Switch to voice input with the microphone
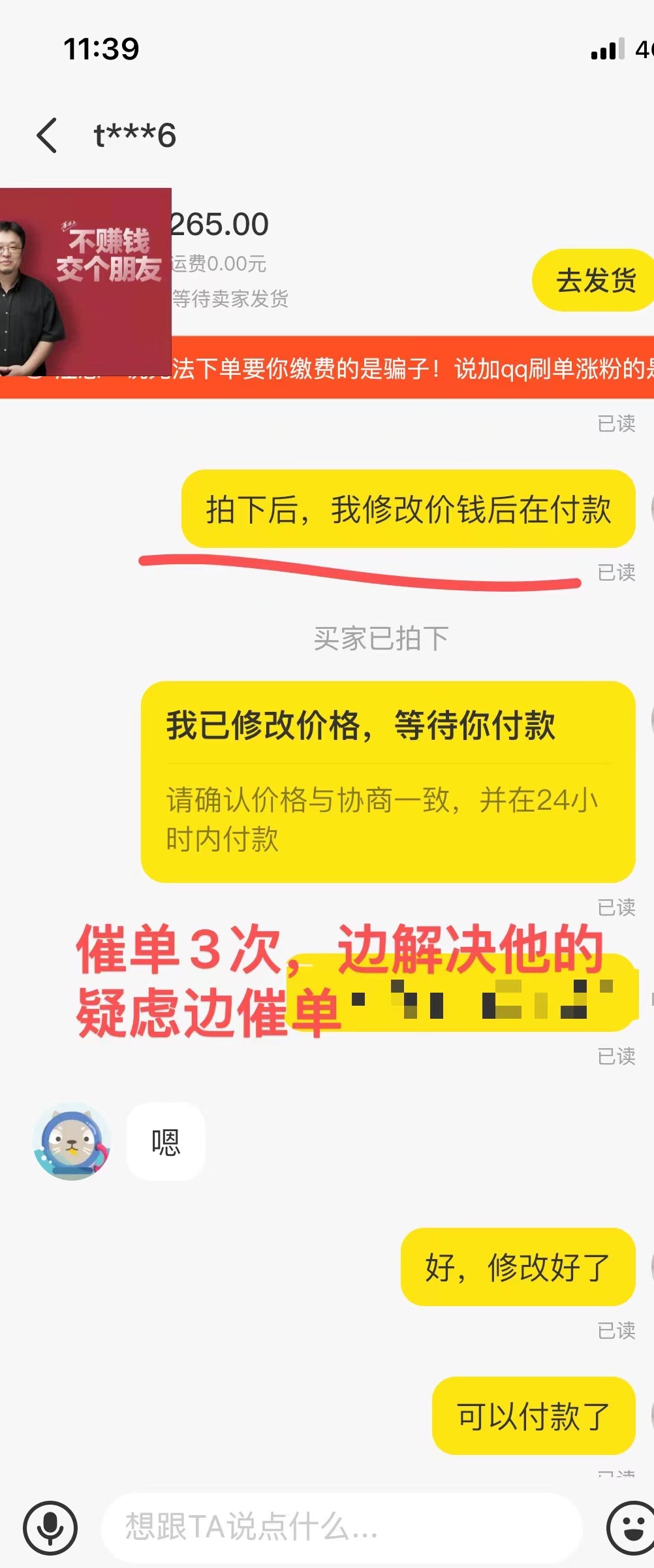 click(50, 1528)
